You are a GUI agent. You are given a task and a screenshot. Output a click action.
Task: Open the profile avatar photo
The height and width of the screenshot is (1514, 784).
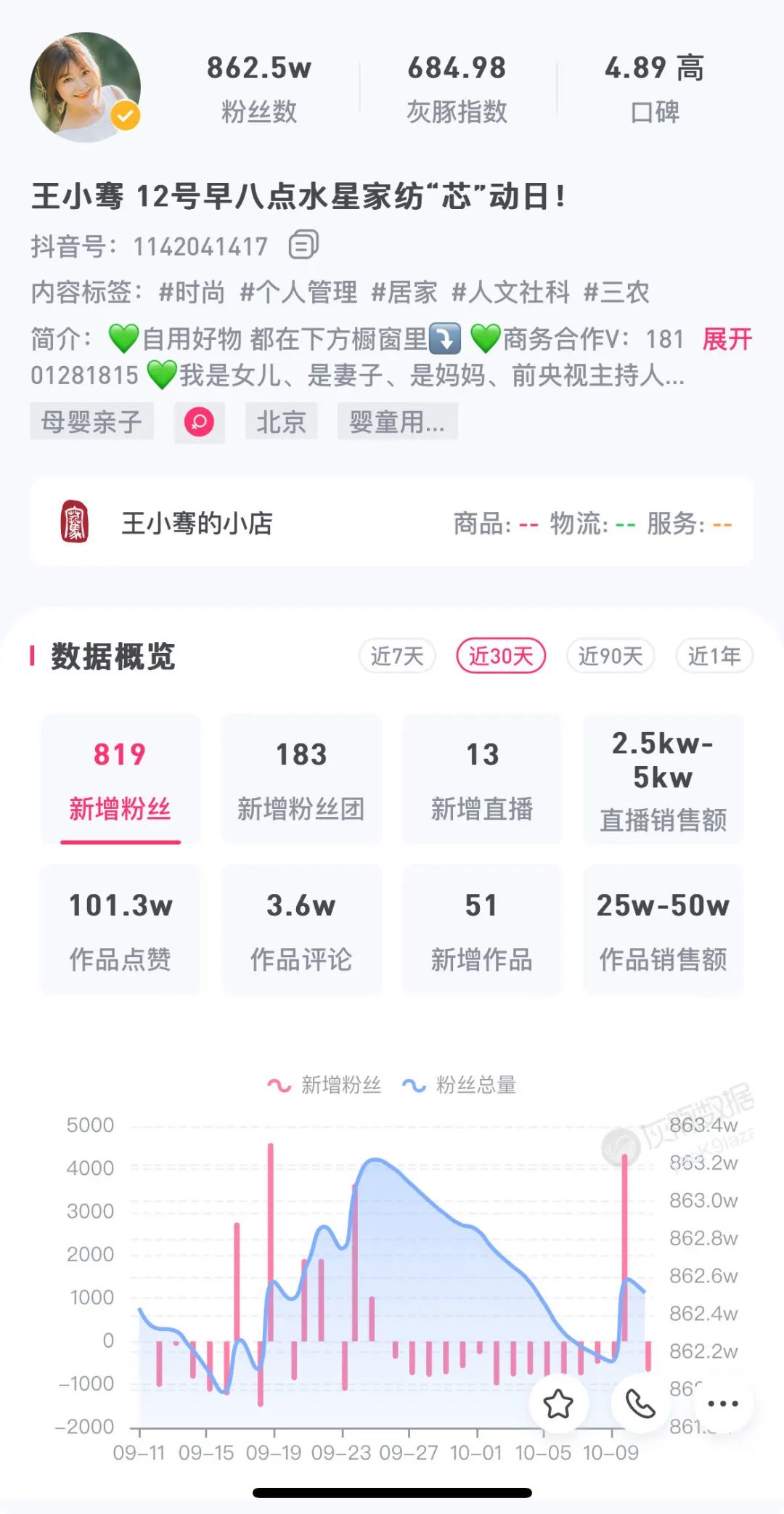coord(86,87)
